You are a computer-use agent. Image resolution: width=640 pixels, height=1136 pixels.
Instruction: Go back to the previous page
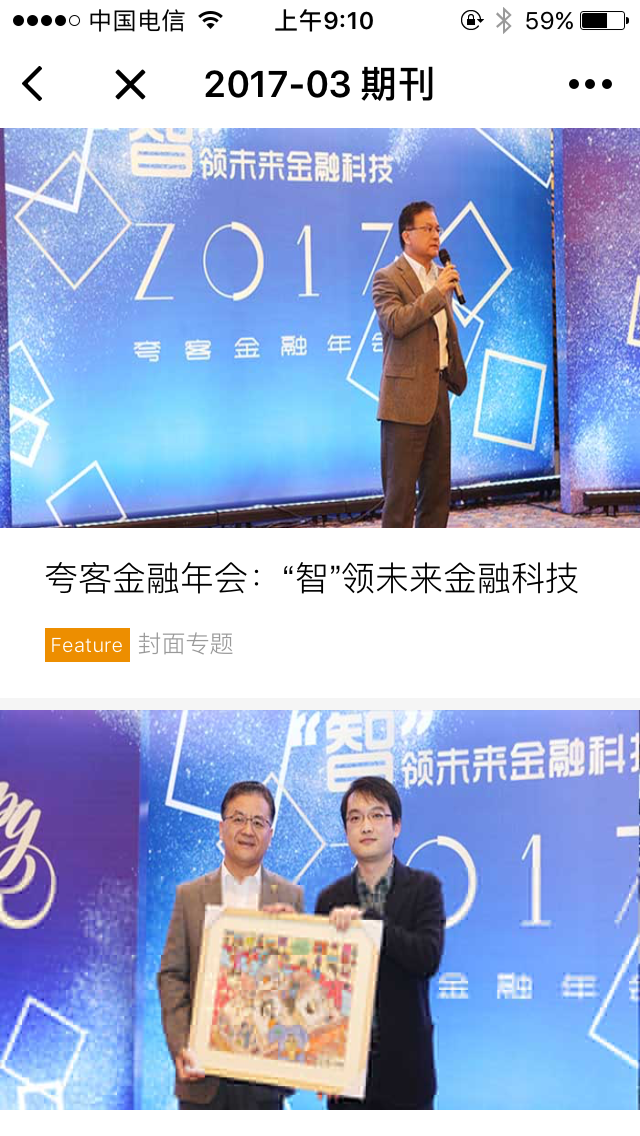[33, 85]
